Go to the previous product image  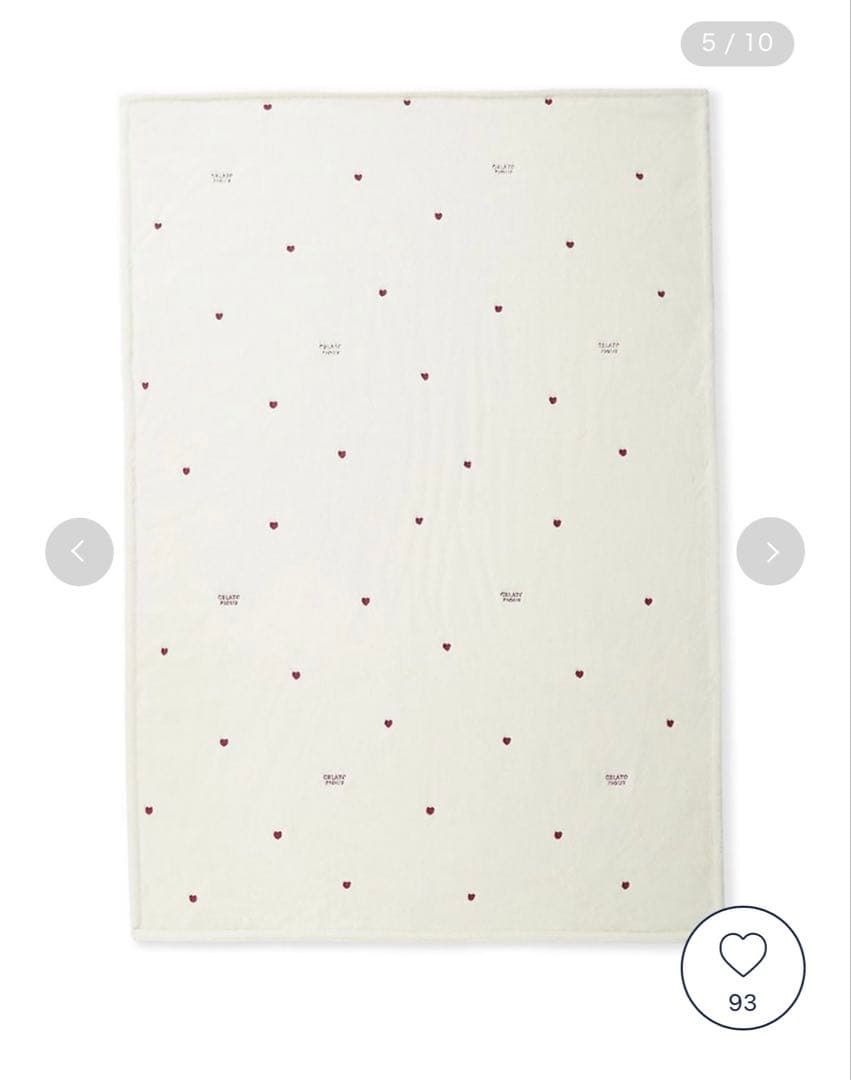[x=79, y=551]
